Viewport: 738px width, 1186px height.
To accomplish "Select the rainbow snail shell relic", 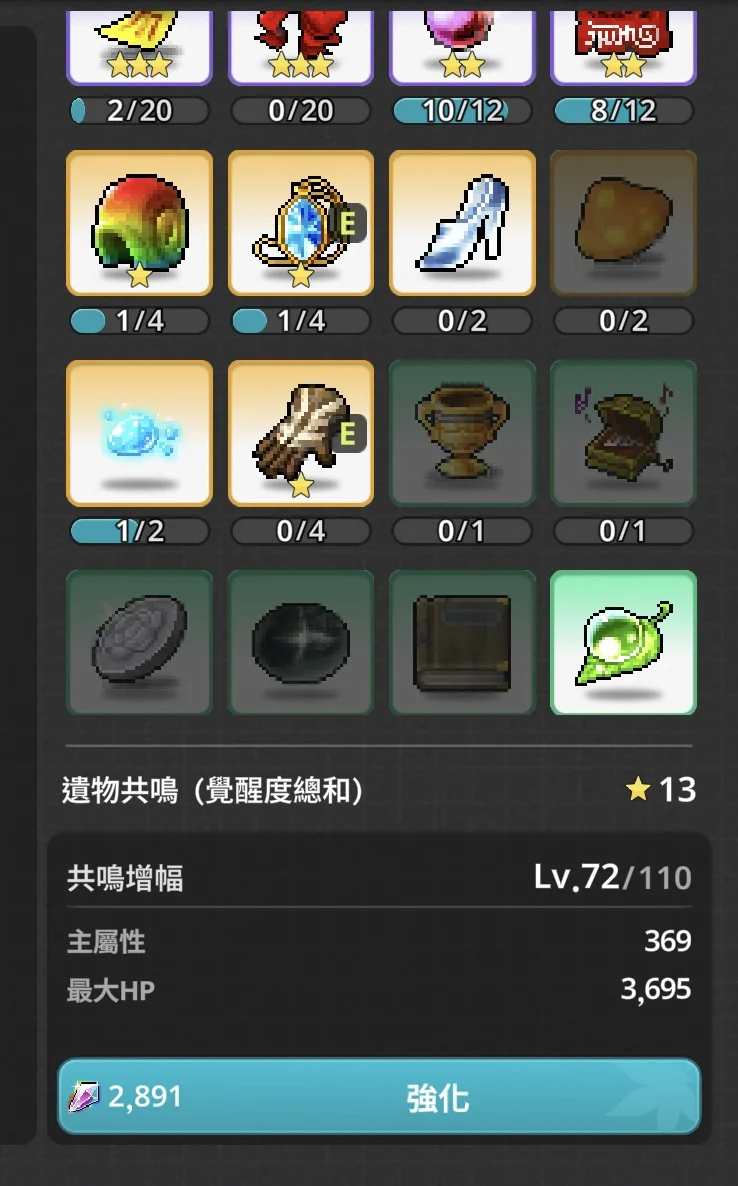I will 139,223.
